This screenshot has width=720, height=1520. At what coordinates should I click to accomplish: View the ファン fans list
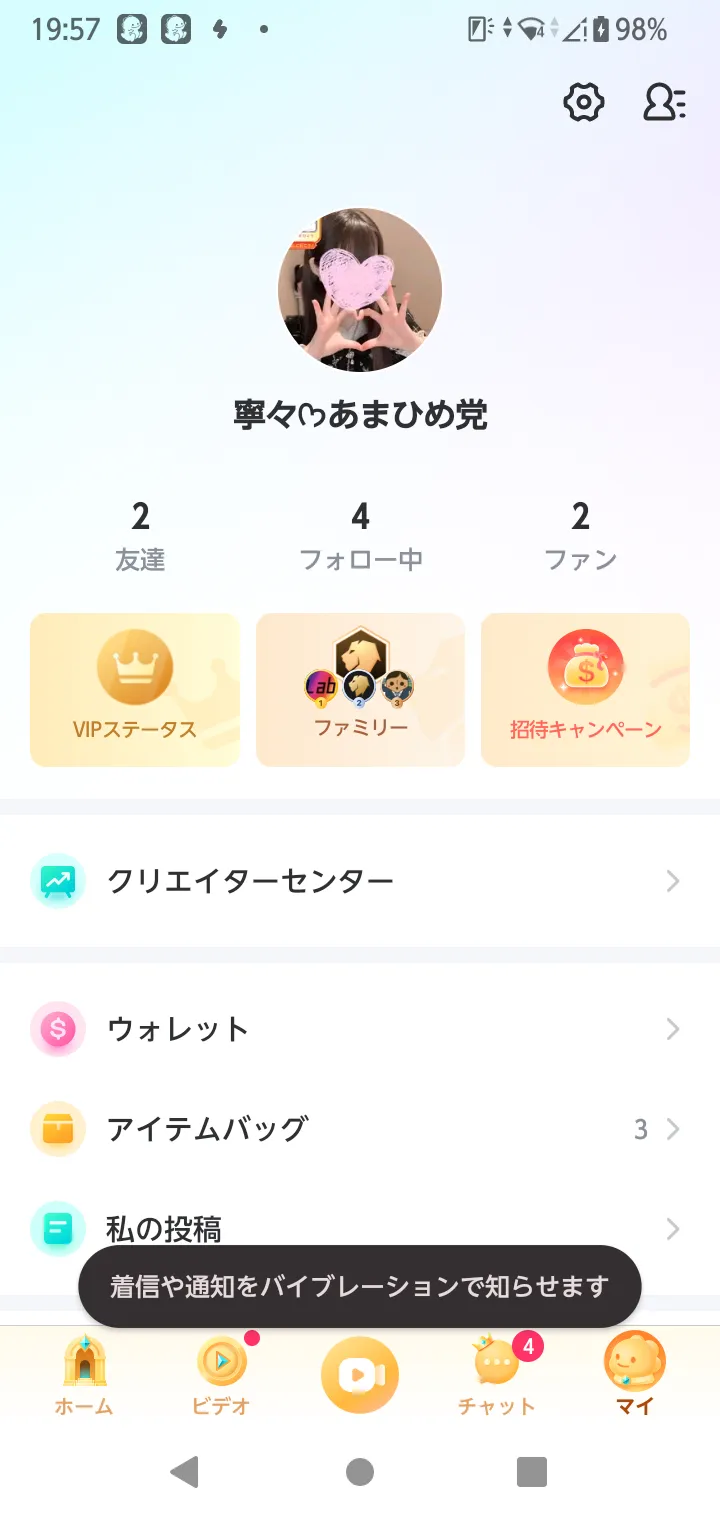tap(580, 536)
